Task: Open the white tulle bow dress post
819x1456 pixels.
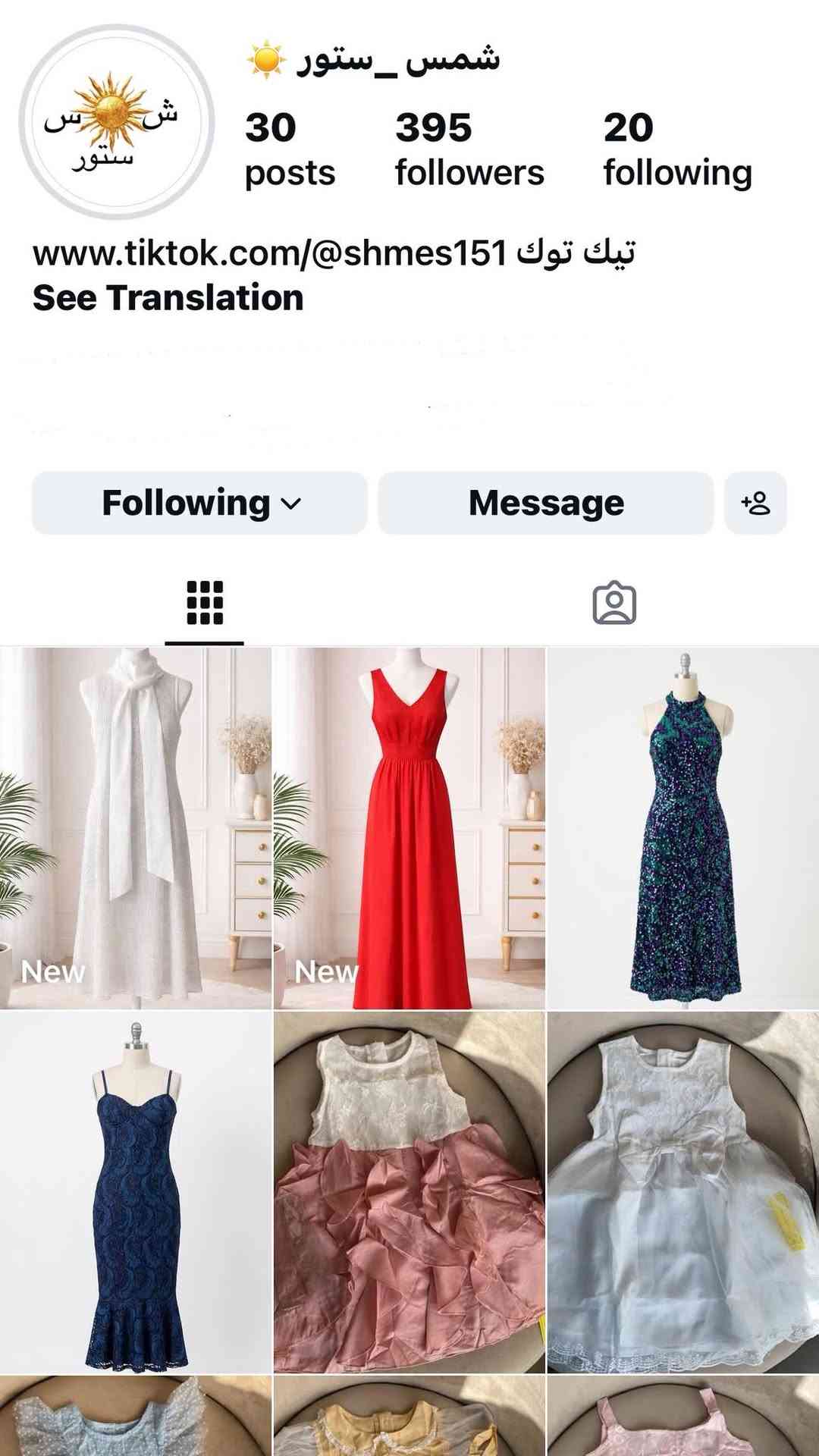Action: (x=683, y=1192)
